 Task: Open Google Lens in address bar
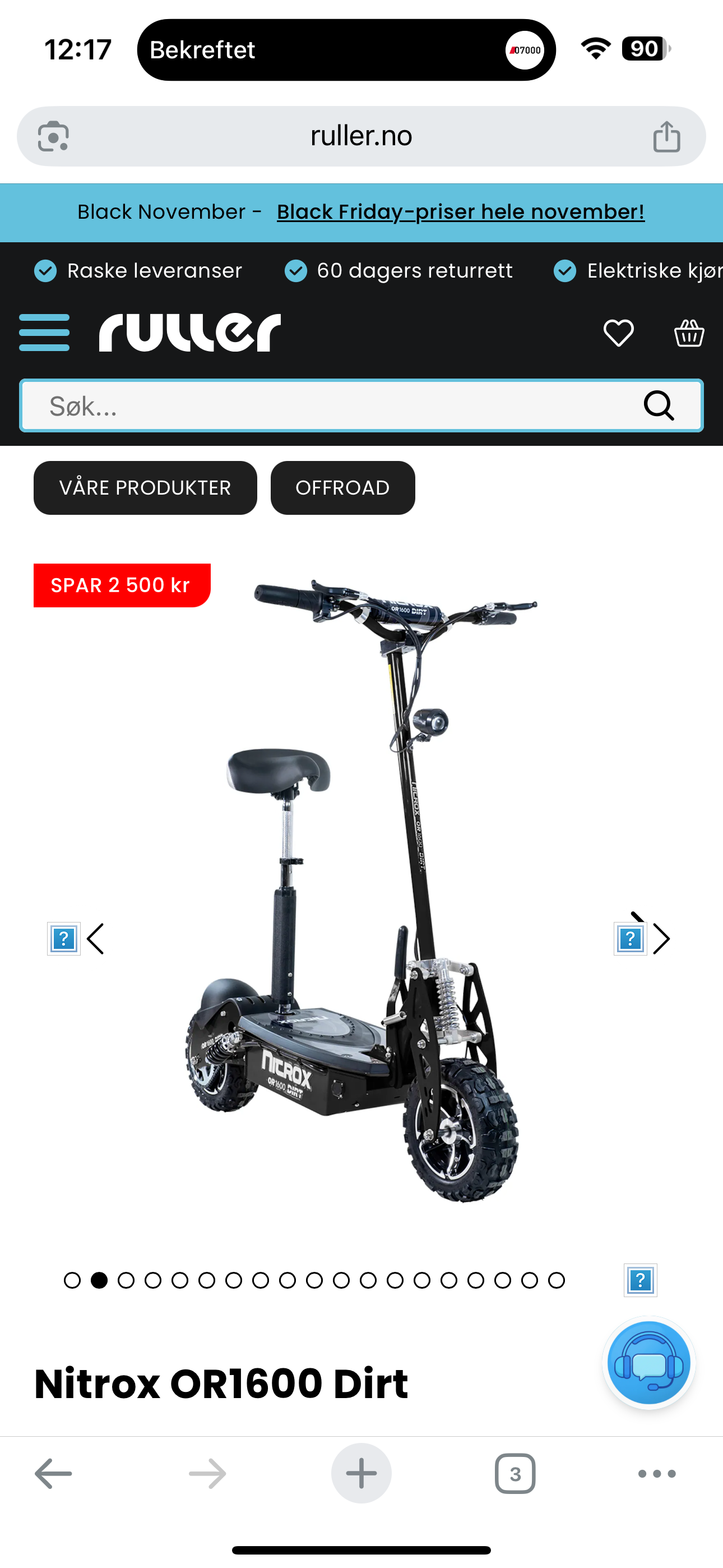click(54, 136)
